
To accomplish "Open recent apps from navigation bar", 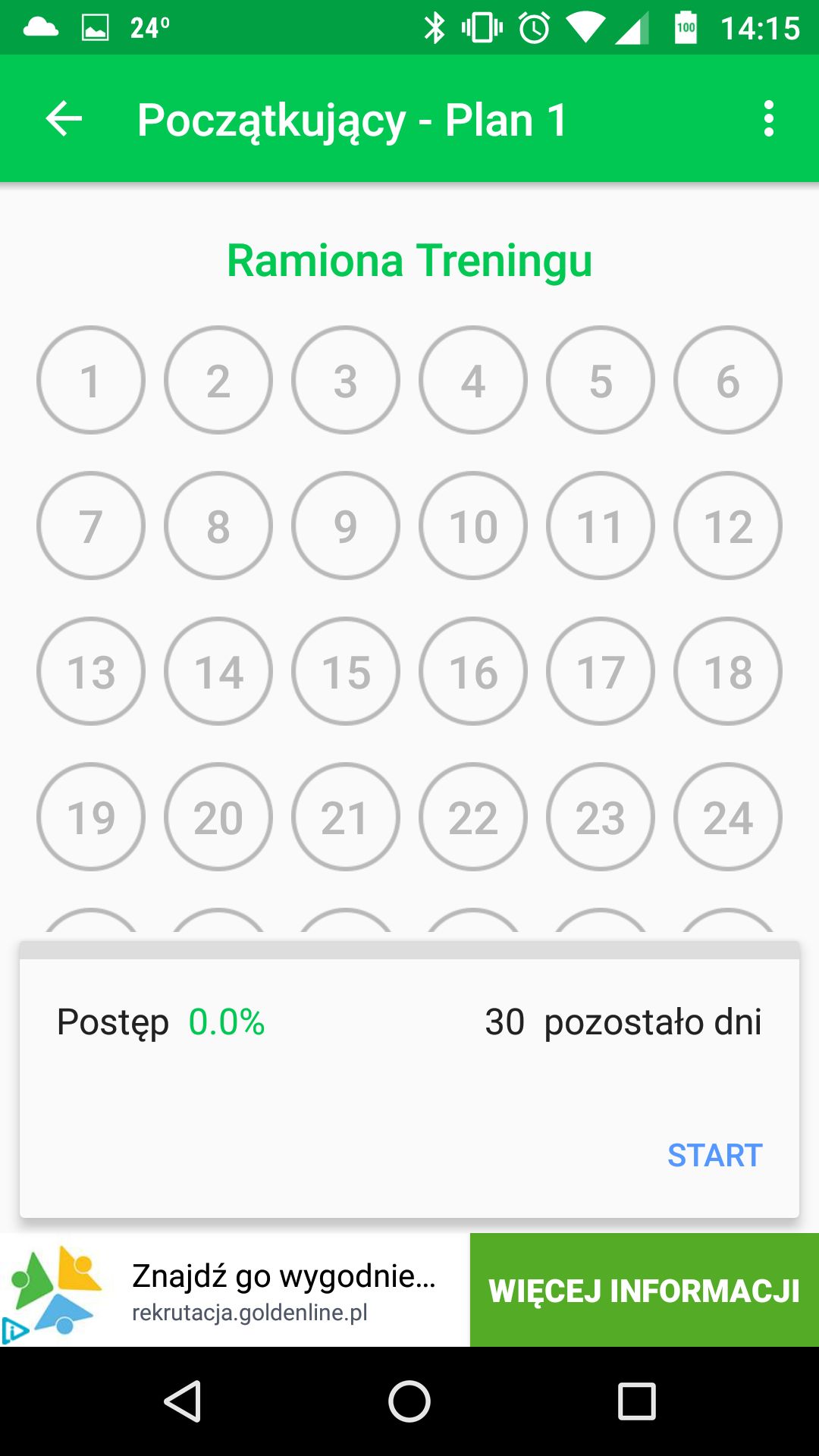I will point(637,1401).
